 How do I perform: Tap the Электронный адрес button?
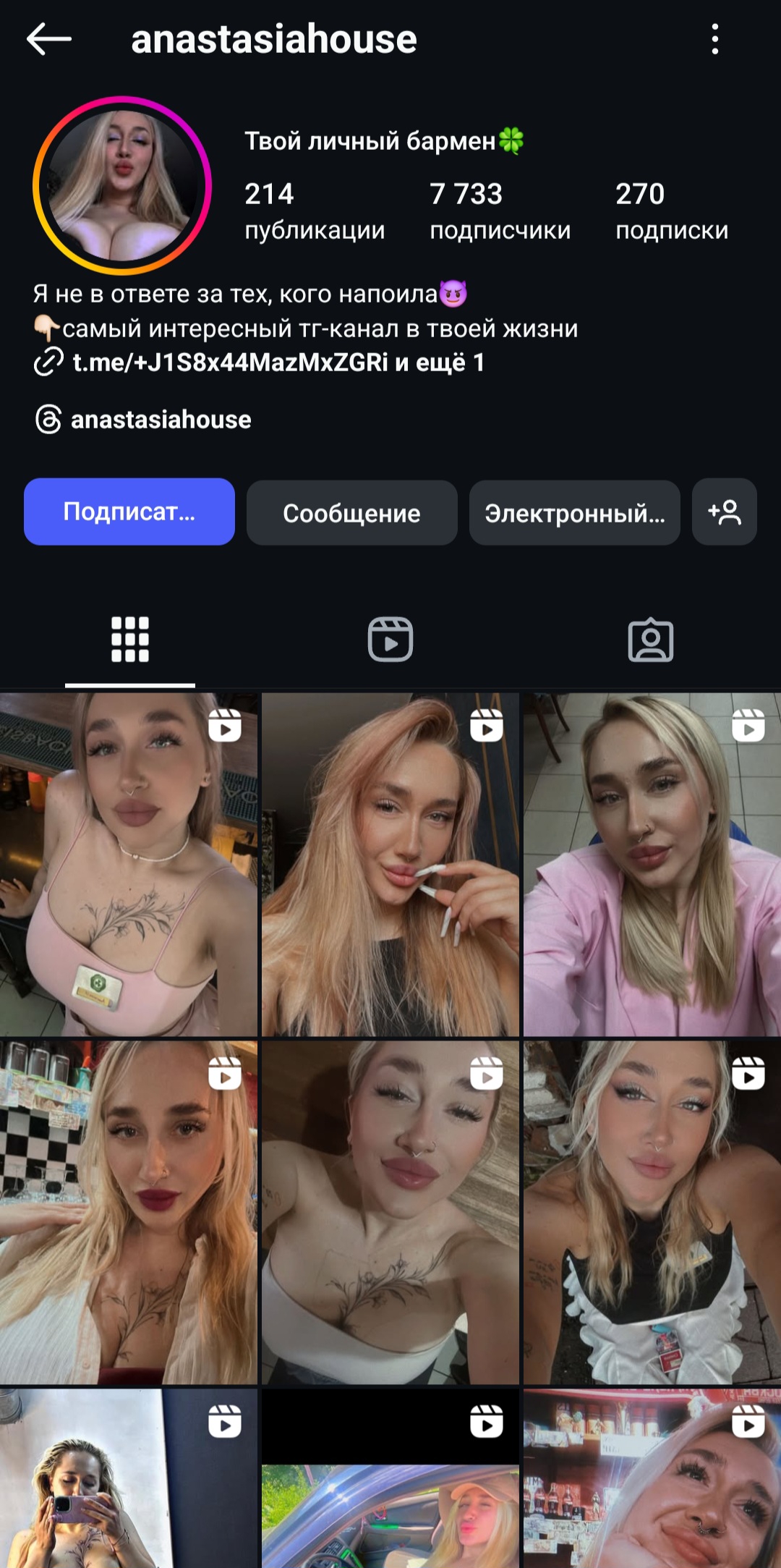point(575,513)
